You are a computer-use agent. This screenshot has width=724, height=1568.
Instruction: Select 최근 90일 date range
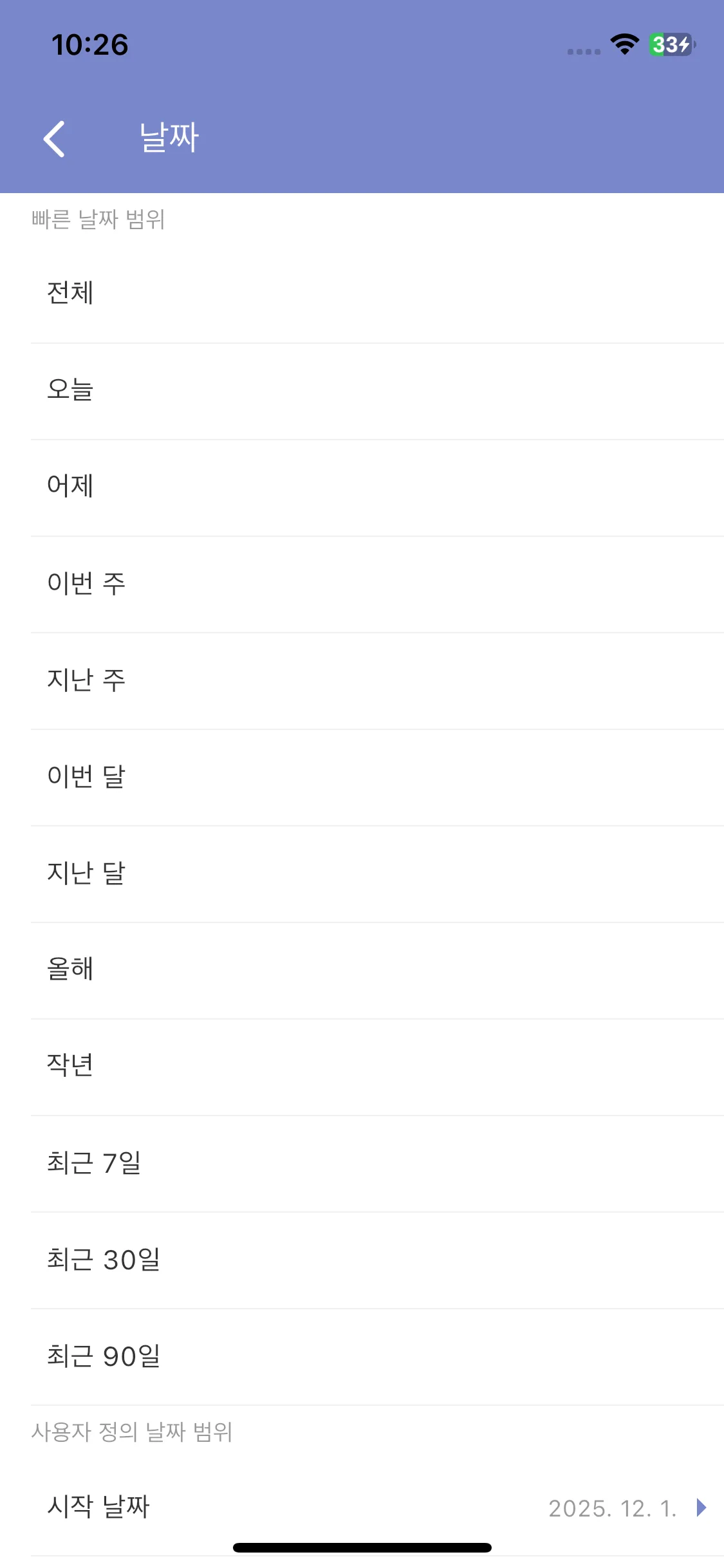(x=377, y=1357)
